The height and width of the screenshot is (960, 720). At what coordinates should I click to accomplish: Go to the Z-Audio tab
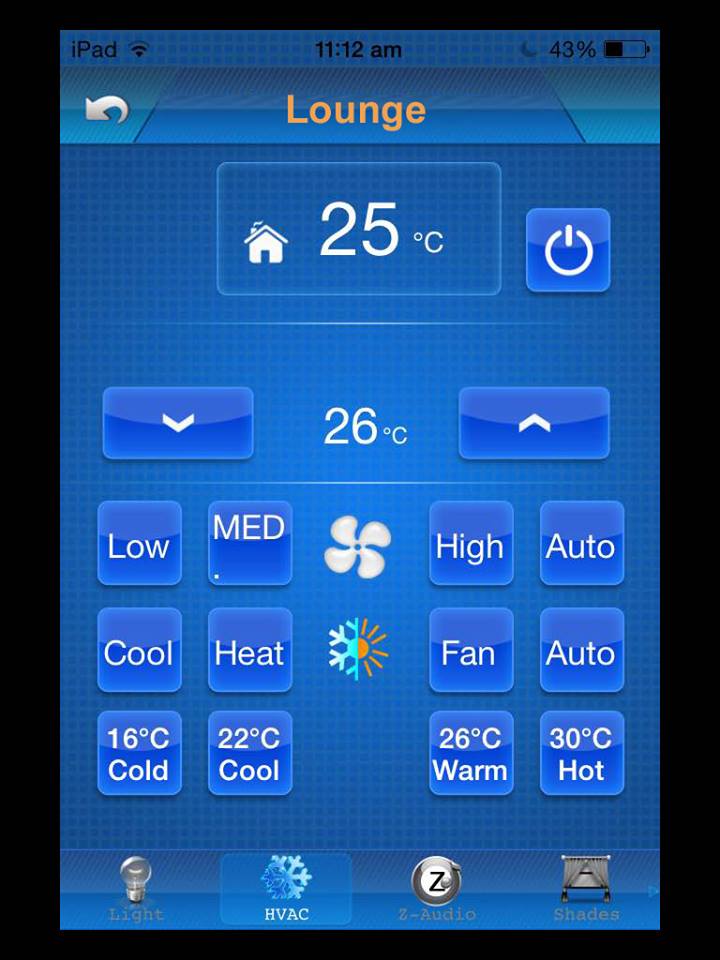click(437, 888)
